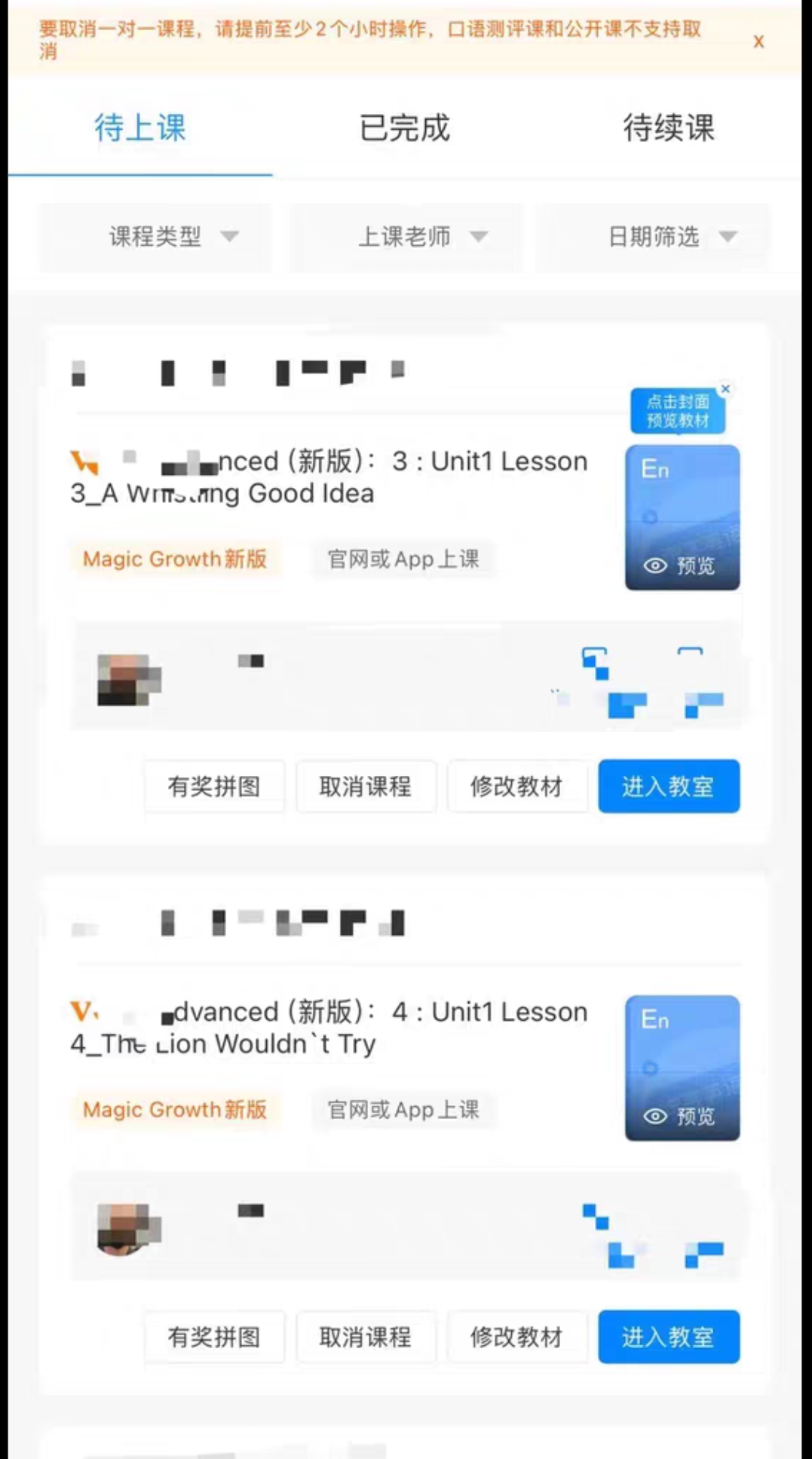Image resolution: width=812 pixels, height=1459 pixels.
Task: Select the 待上课 tab
Action: (x=139, y=127)
